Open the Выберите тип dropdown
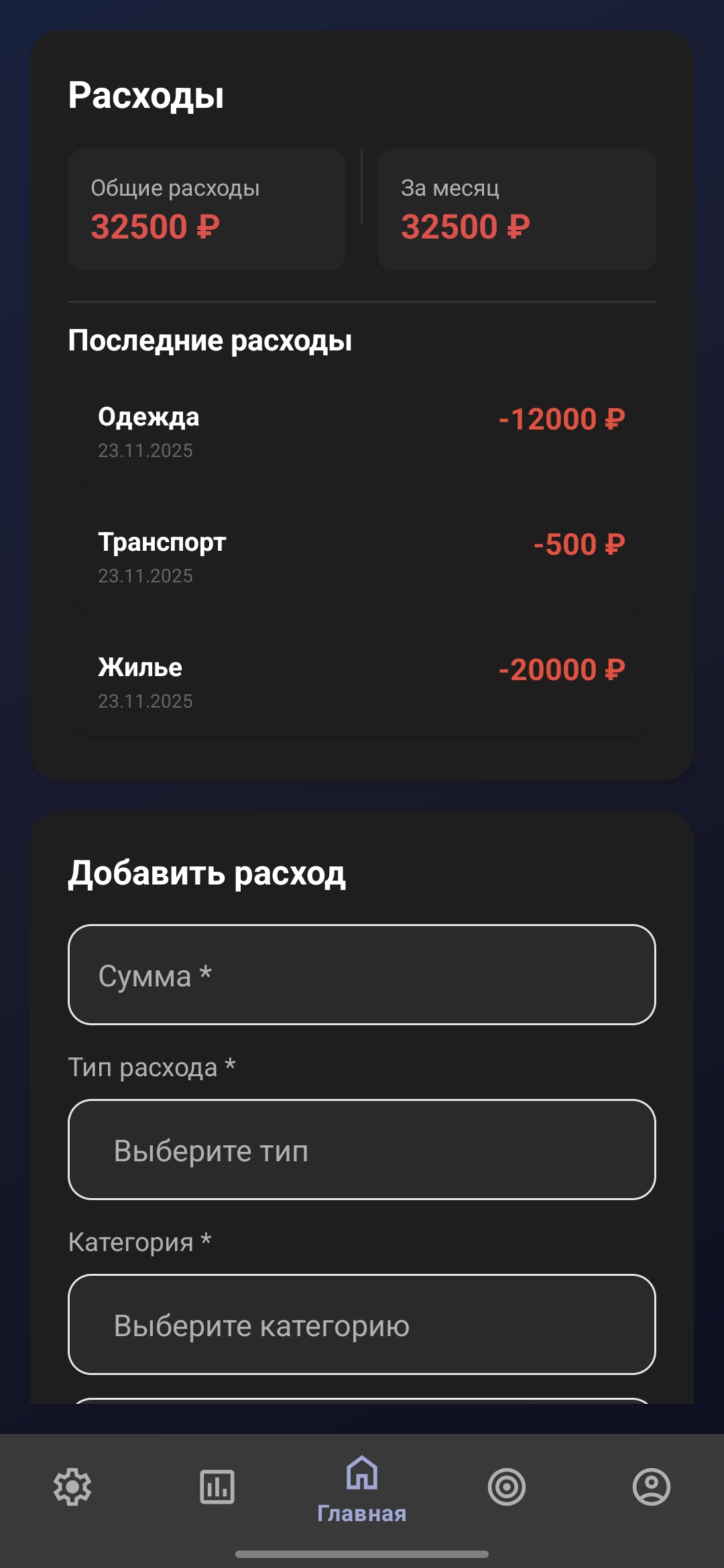This screenshot has height=1568, width=724. pyautogui.click(x=362, y=1149)
